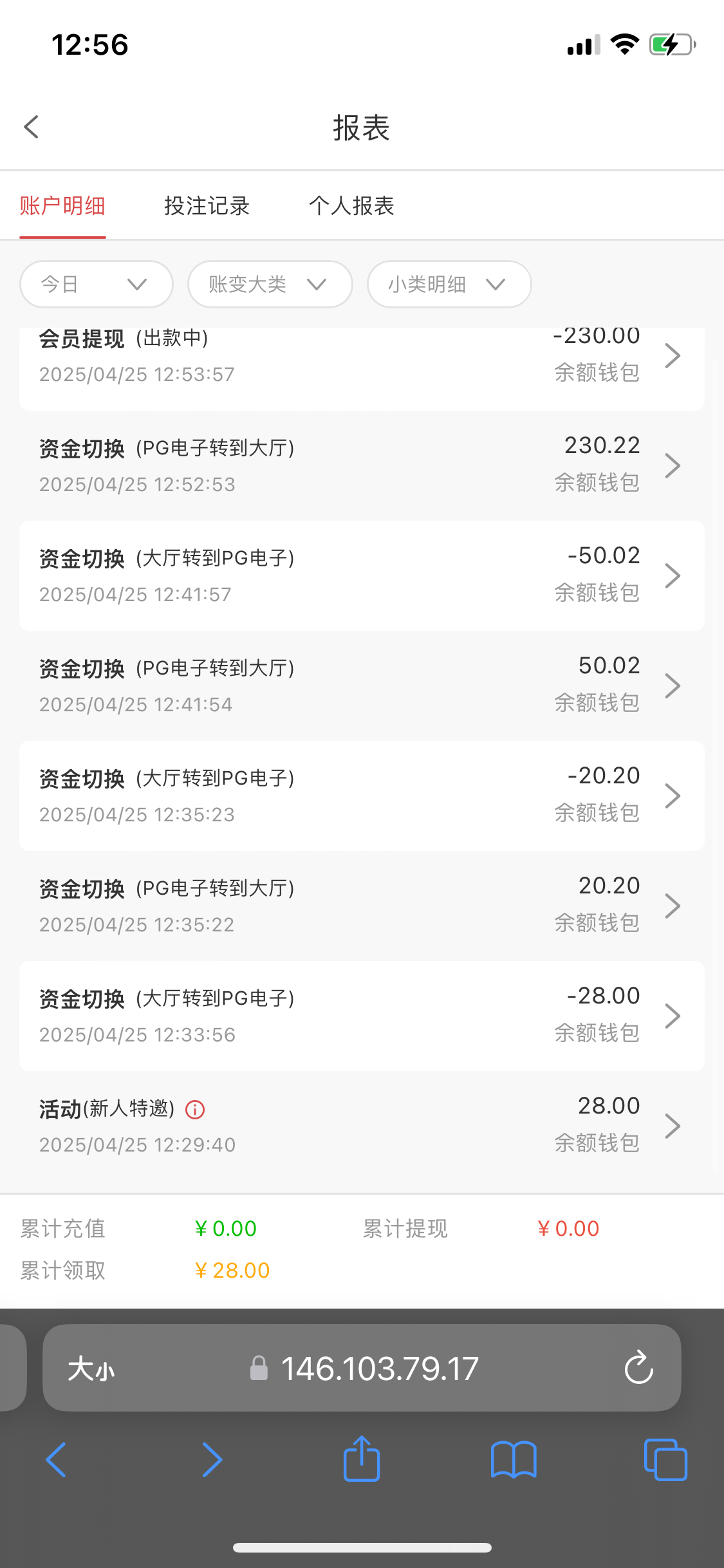Screen dimensions: 724x1568
Task: Tap the browser share button
Action: point(362,1459)
